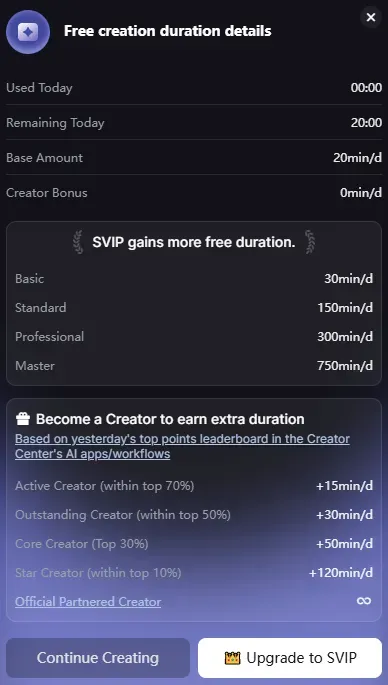Open the Official Partnered Creator link
Viewport: 388px width, 685px height.
[x=88, y=602]
